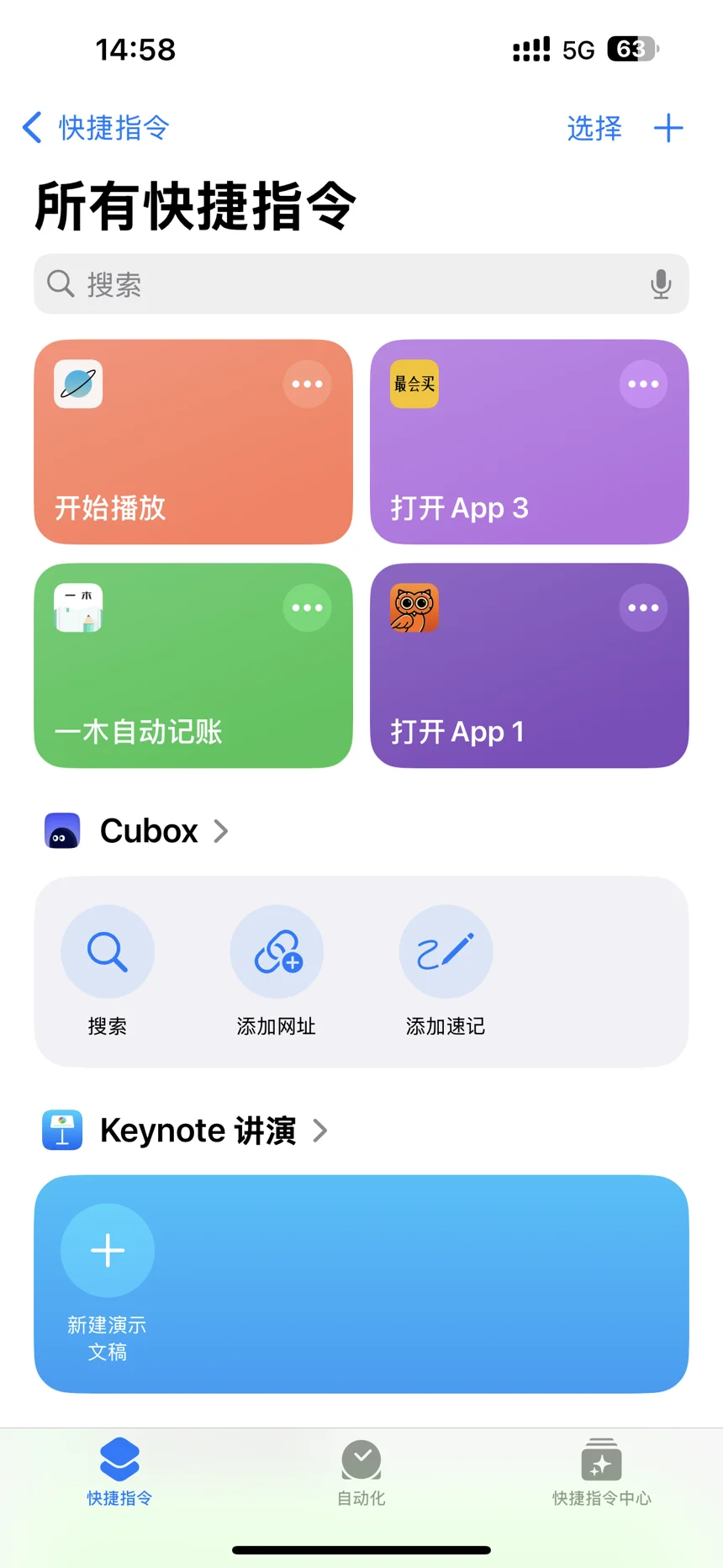Open more options for 一木自动记账
The image size is (723, 1568).
(x=307, y=607)
